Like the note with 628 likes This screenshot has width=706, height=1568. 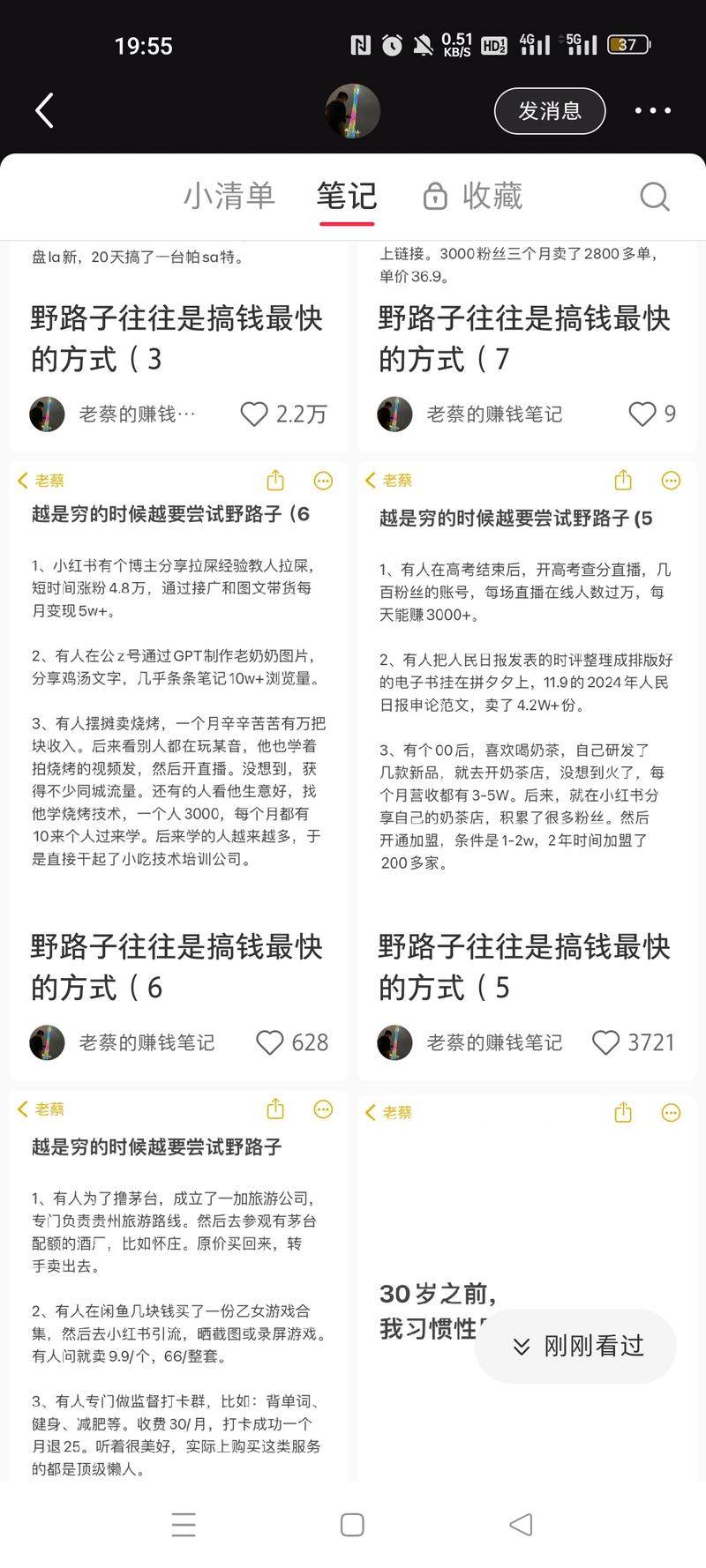270,1042
